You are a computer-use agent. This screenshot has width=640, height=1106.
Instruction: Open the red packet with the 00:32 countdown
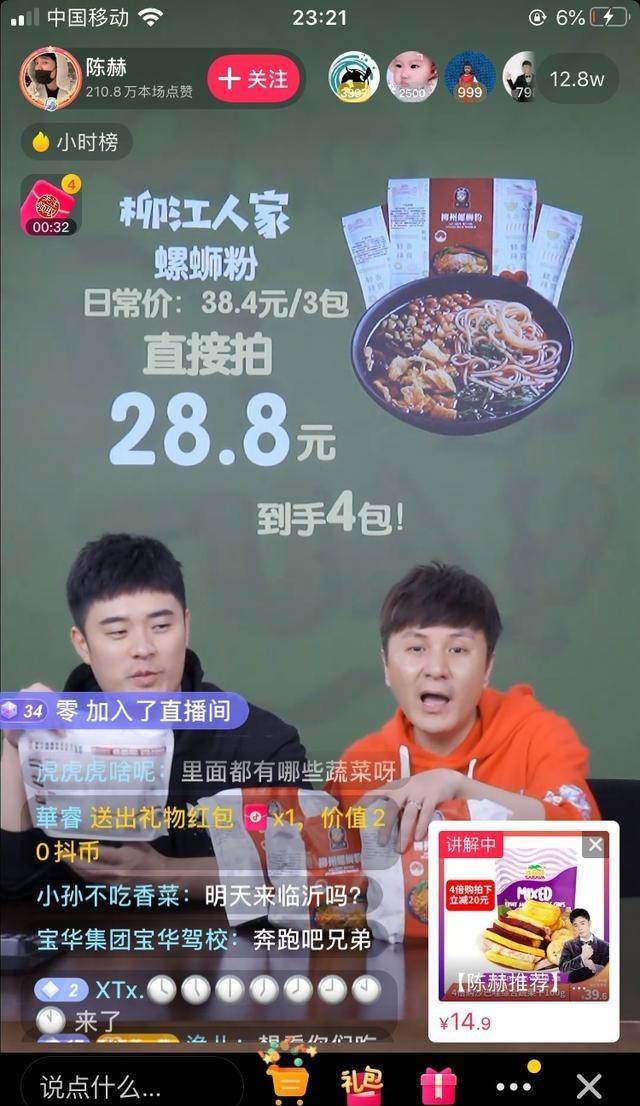51,206
